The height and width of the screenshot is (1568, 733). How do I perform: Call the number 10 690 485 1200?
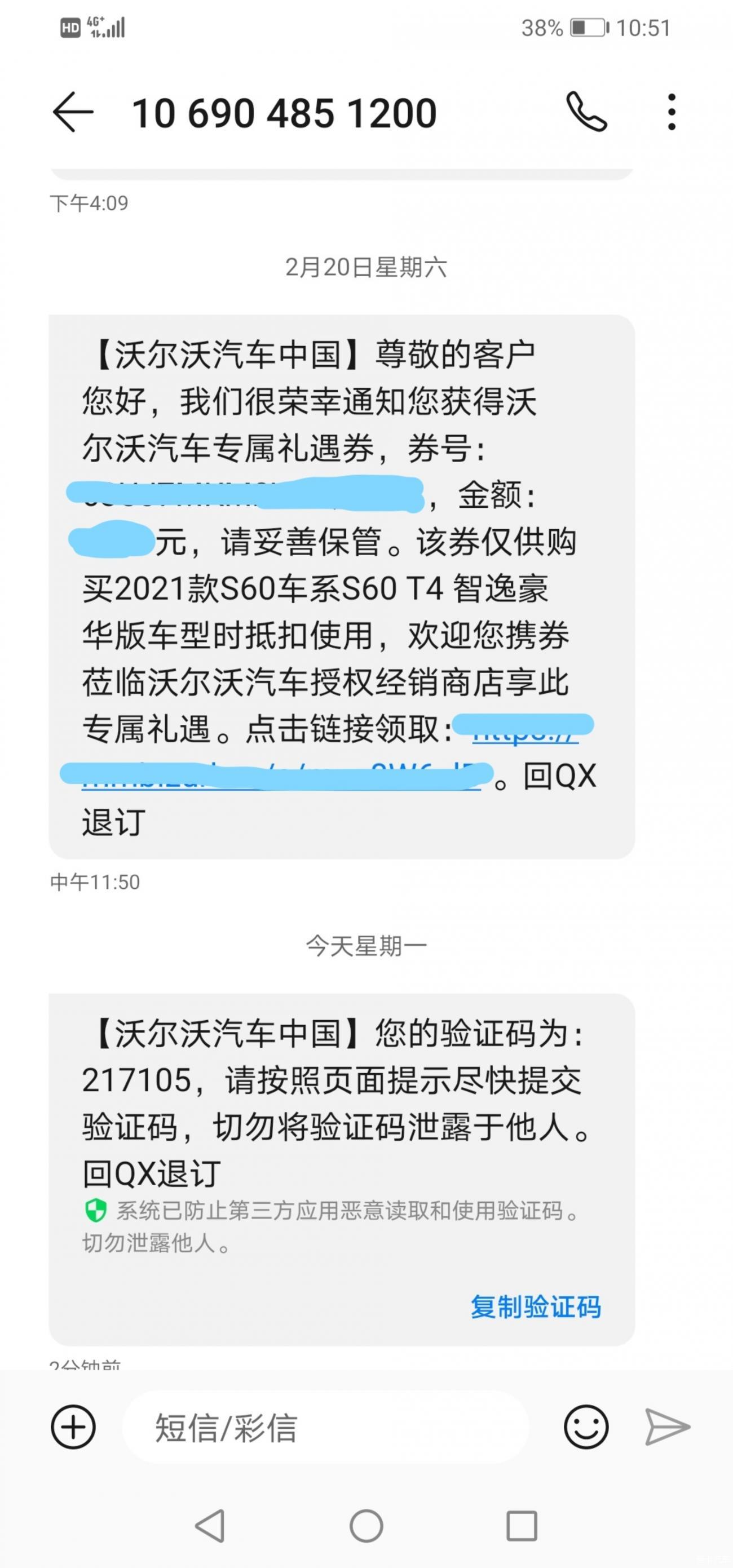coord(586,112)
